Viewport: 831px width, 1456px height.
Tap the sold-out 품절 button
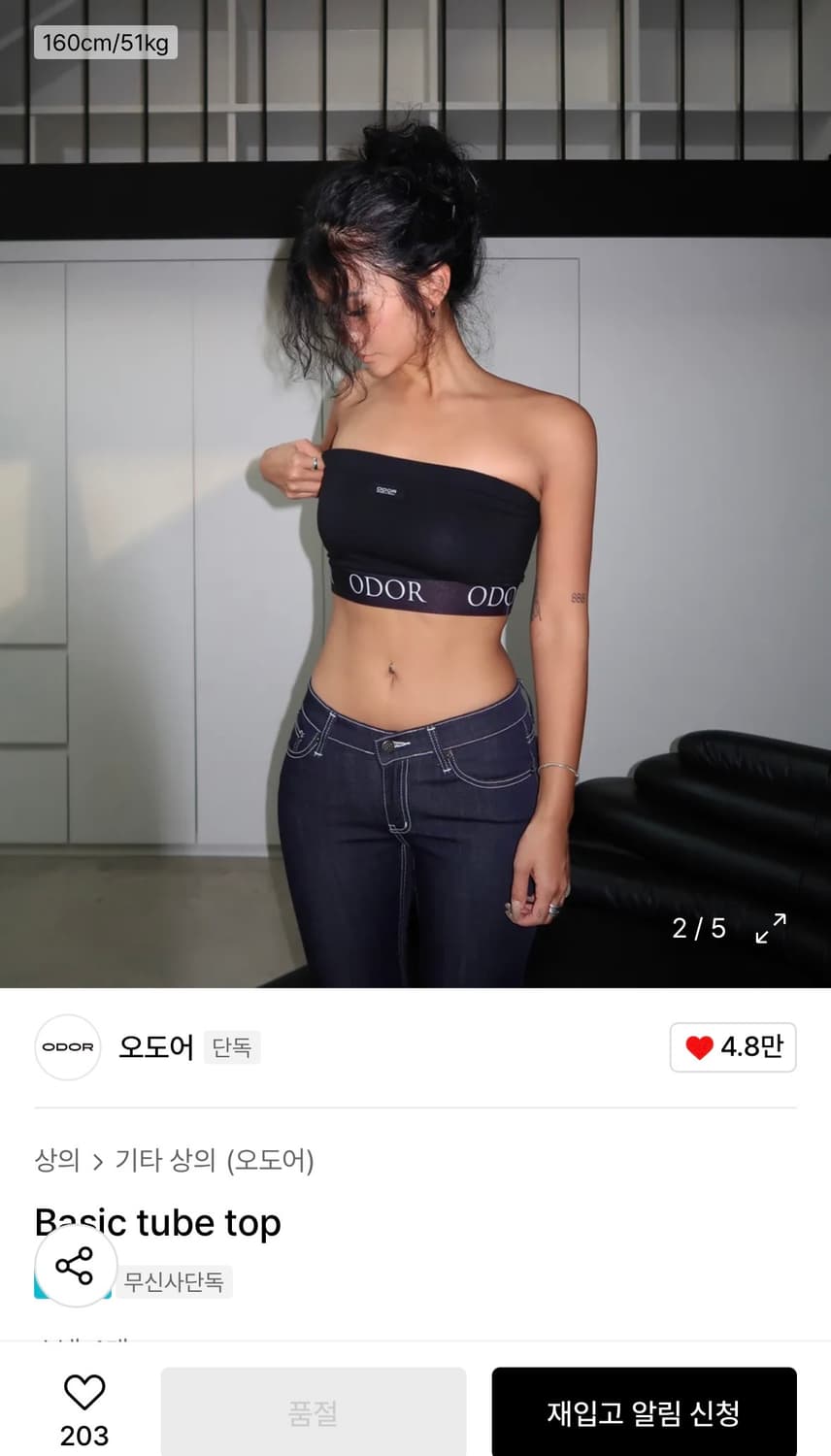pos(313,1412)
